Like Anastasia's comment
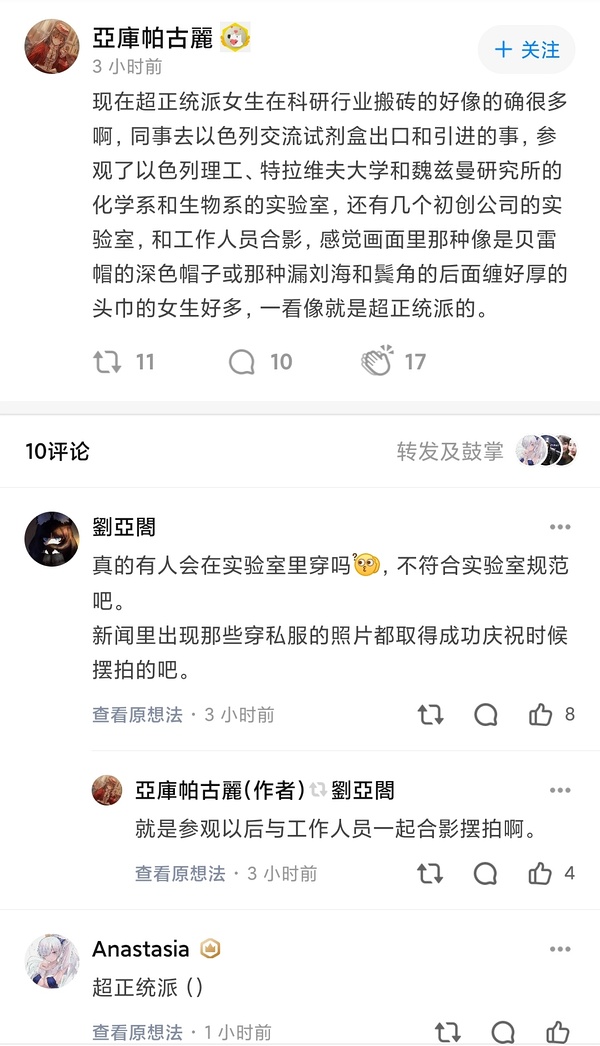The width and height of the screenshot is (600, 1046). point(558,1032)
